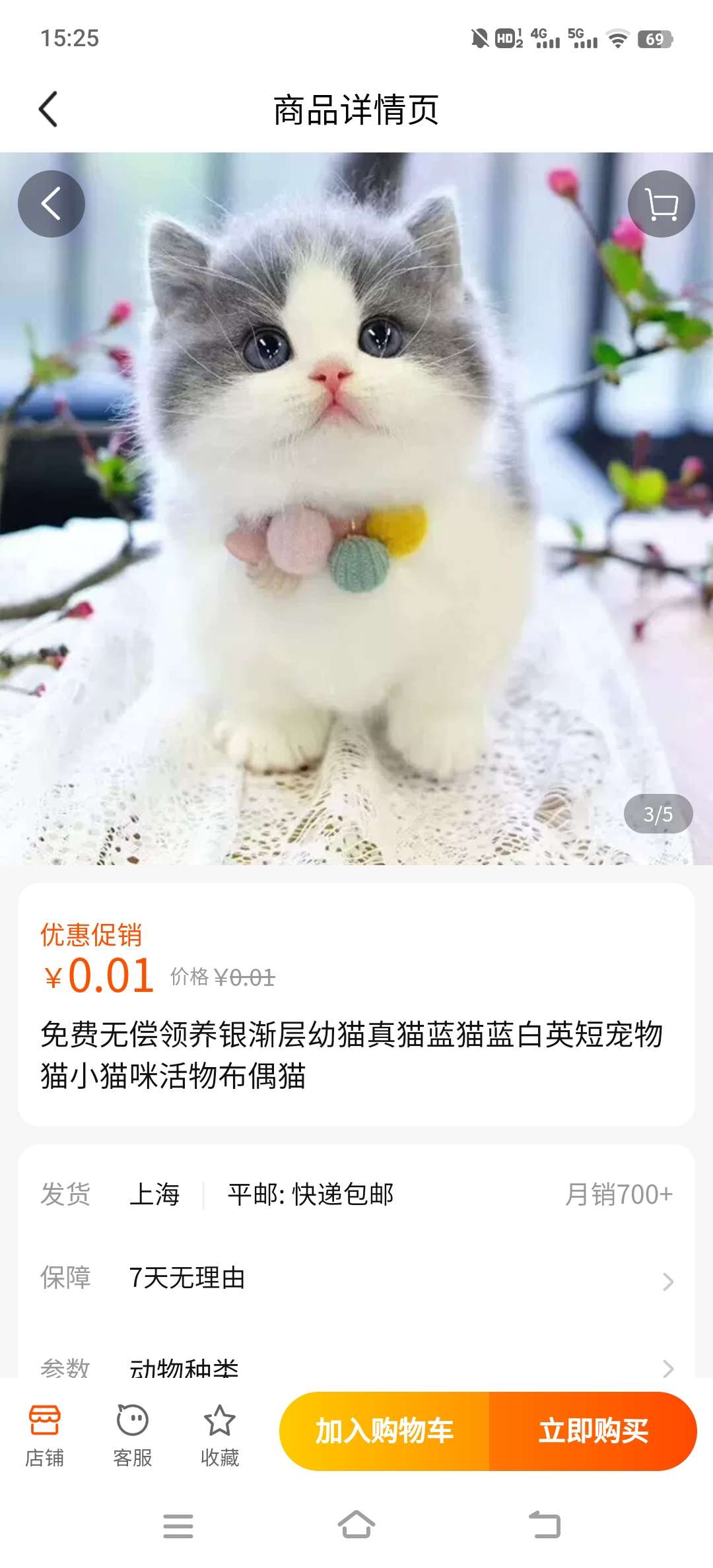The image size is (713, 1568).
Task: Tap 加入购物车 add to cart
Action: [384, 1431]
